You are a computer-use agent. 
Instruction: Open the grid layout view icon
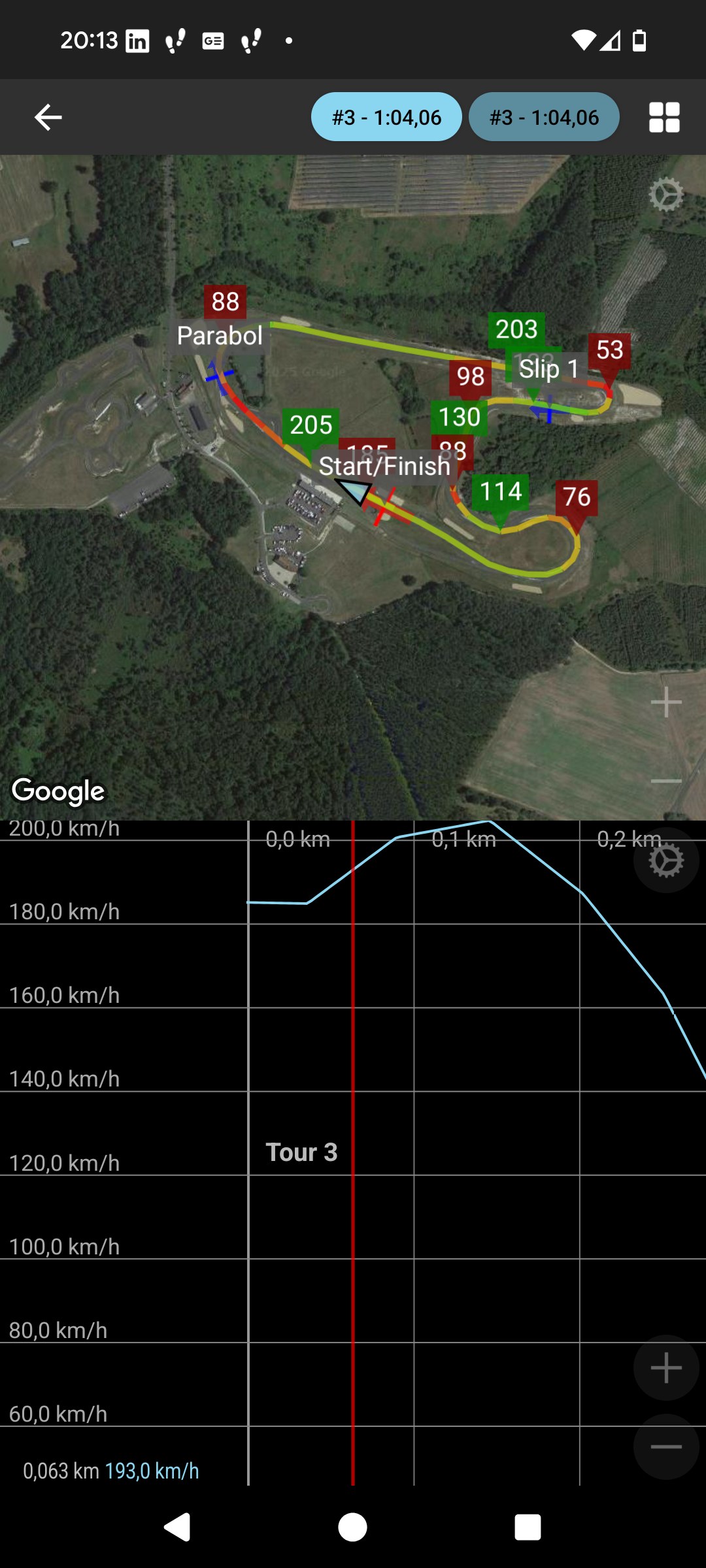click(x=664, y=118)
